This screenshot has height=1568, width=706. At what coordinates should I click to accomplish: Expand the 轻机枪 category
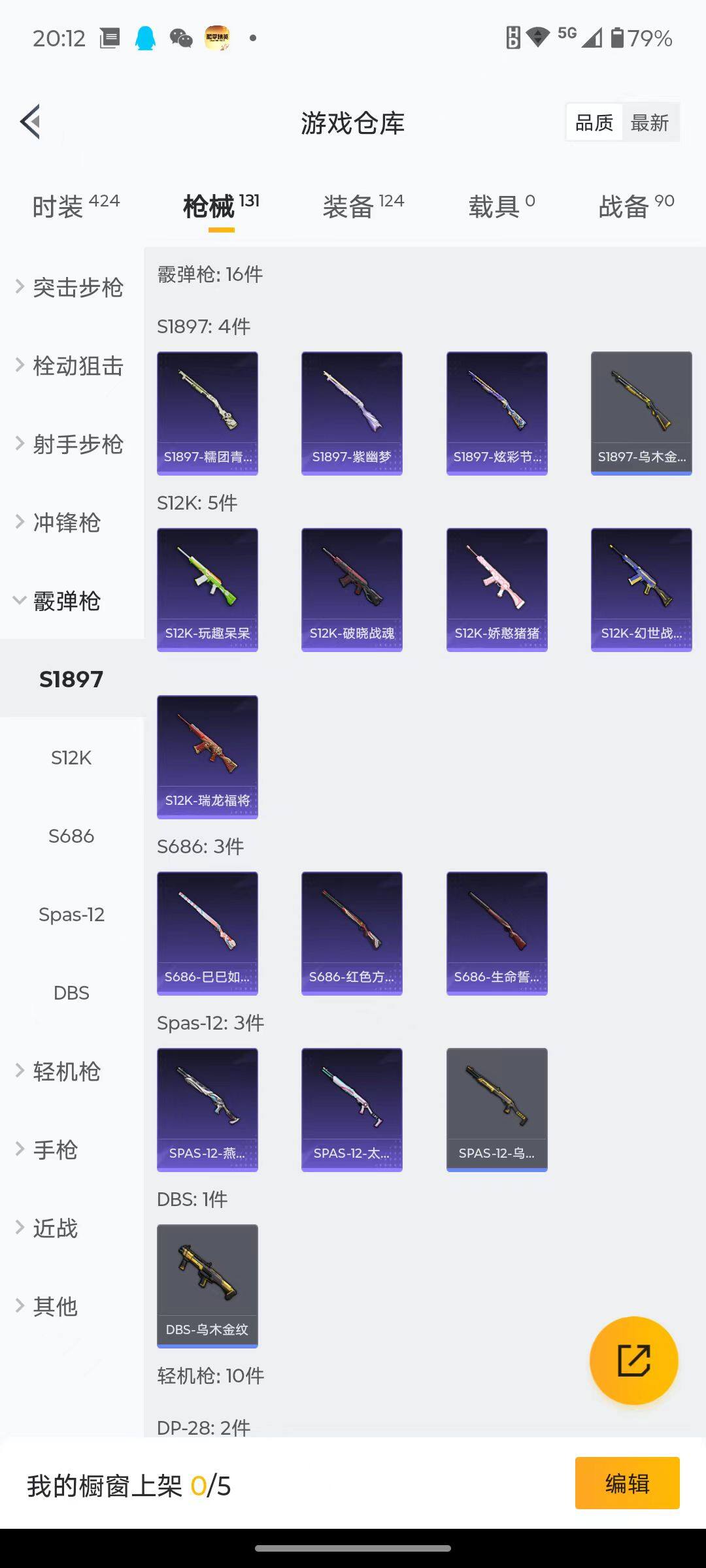pyautogui.click(x=65, y=1071)
